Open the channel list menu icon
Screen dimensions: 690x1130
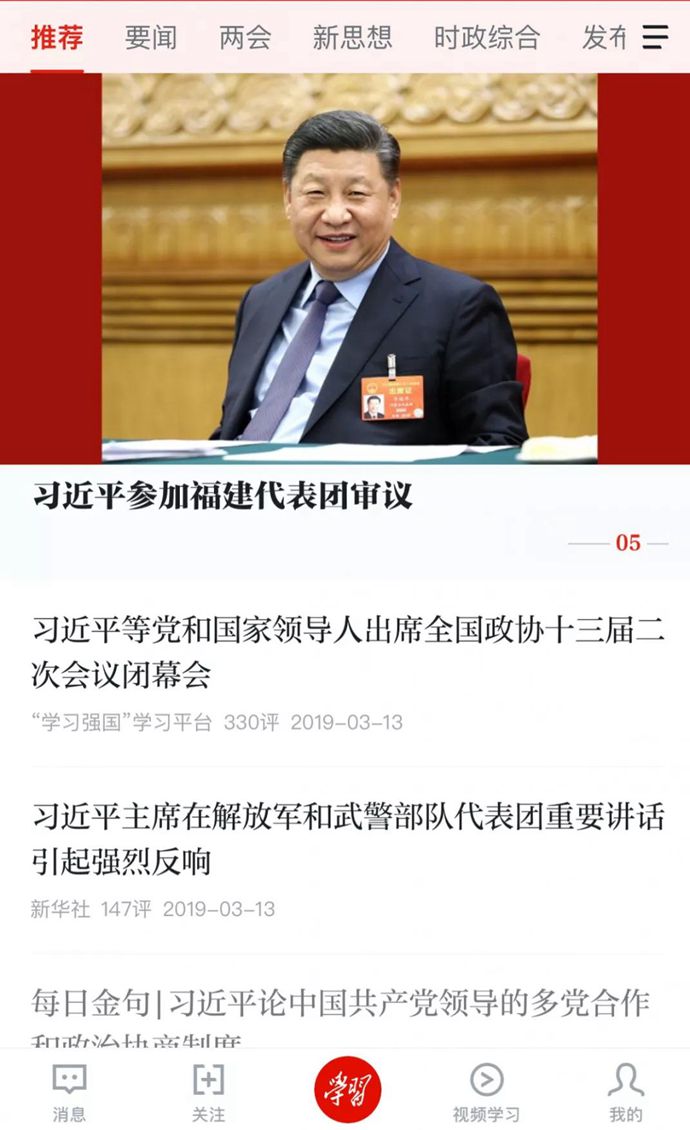pos(655,38)
